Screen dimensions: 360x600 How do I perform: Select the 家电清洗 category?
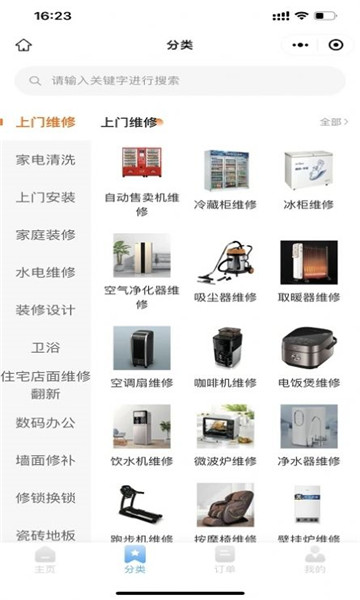click(46, 160)
